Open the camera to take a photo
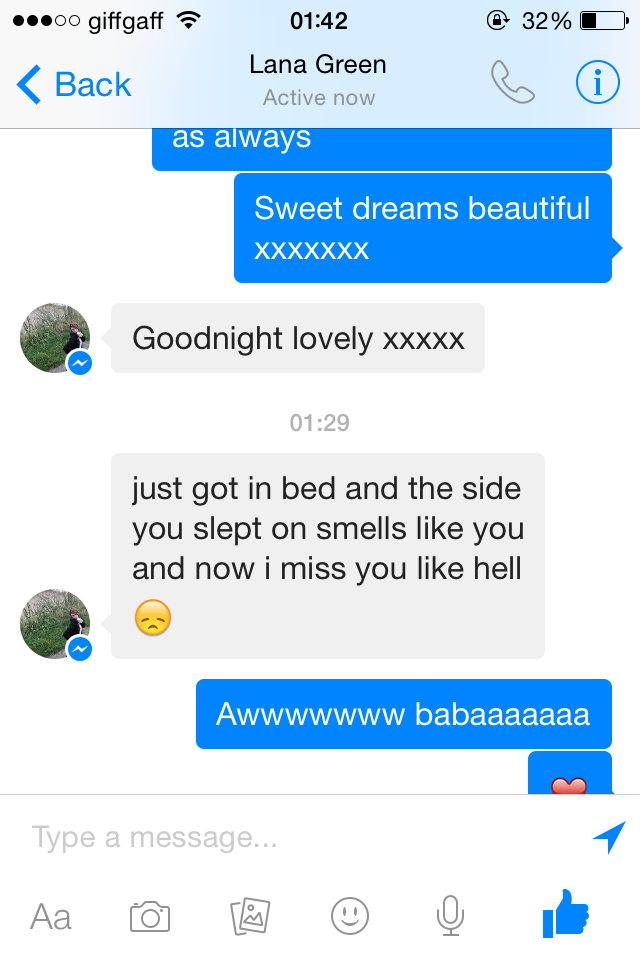Screen dimensions: 640x960 pyautogui.click(x=150, y=915)
